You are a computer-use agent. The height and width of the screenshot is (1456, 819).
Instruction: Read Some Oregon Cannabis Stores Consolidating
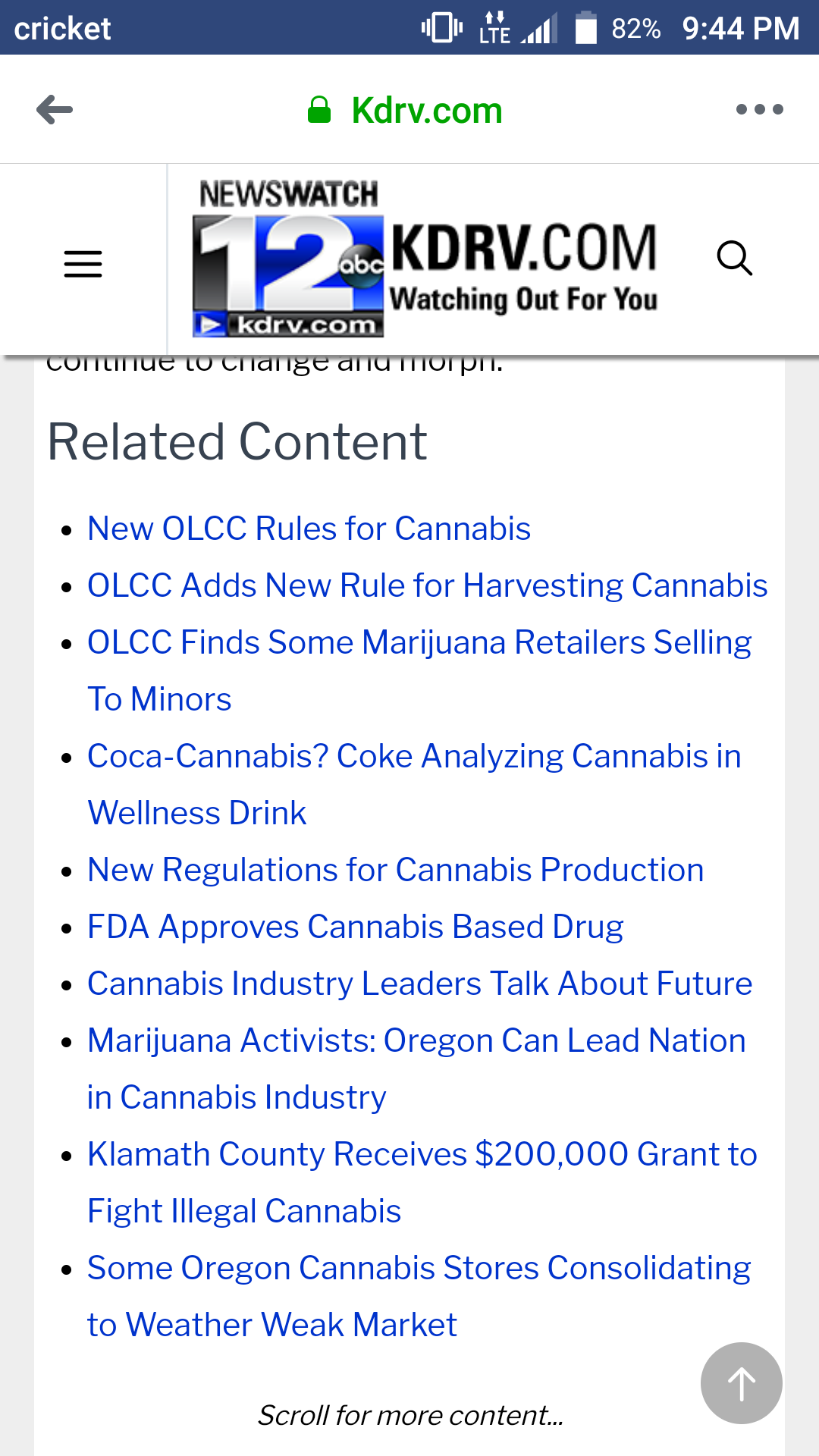(419, 1268)
